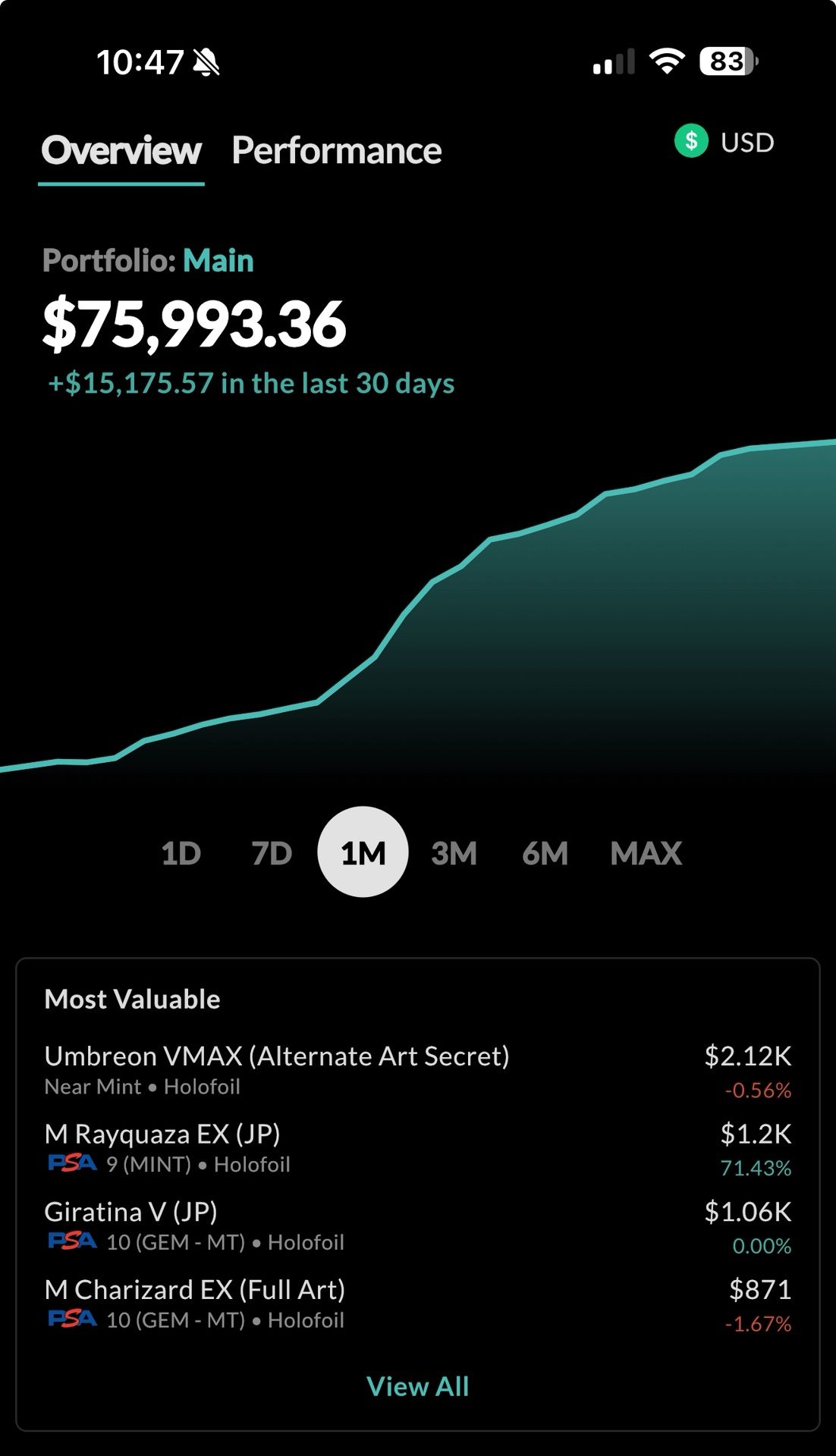View the MAX time range
The height and width of the screenshot is (1456, 836).
tap(646, 853)
